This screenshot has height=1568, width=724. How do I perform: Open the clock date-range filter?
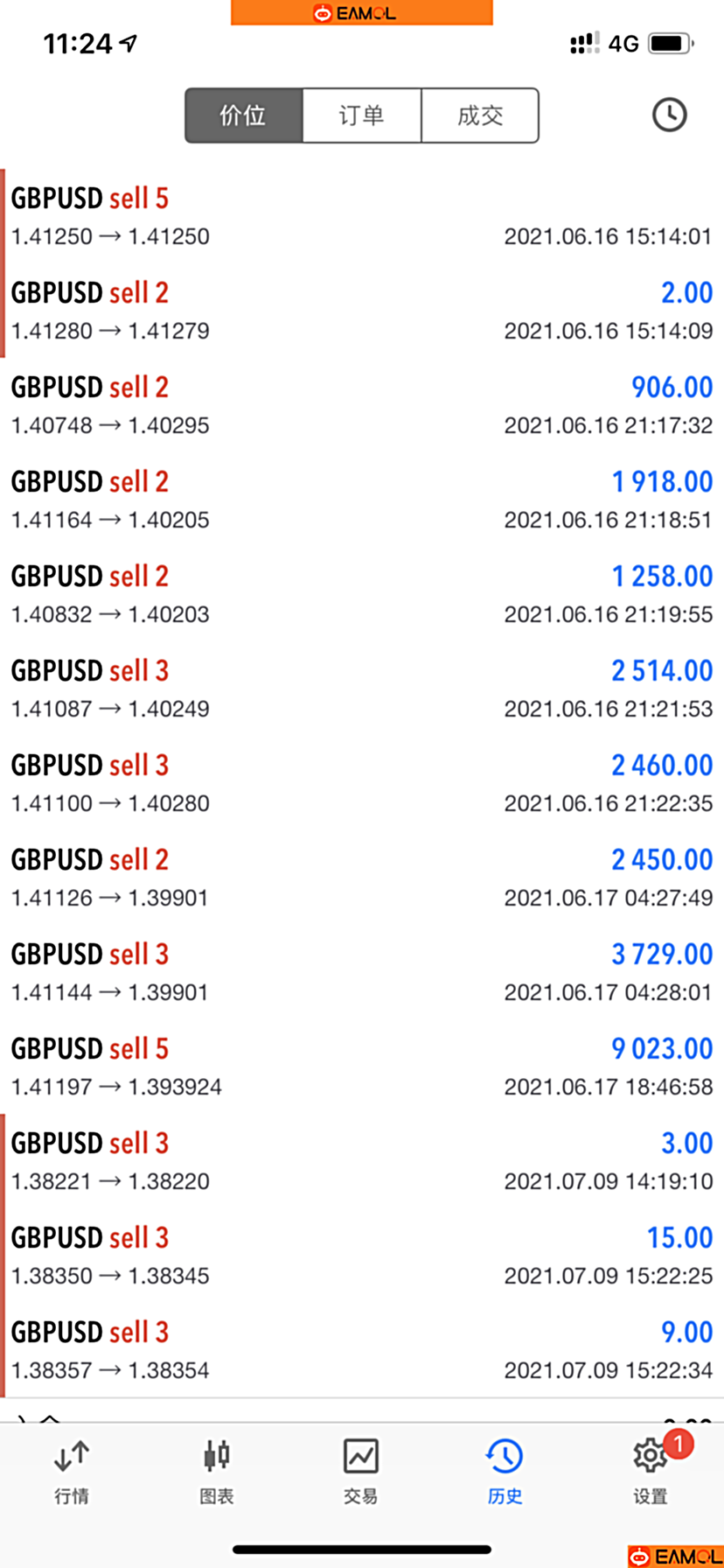click(x=669, y=115)
